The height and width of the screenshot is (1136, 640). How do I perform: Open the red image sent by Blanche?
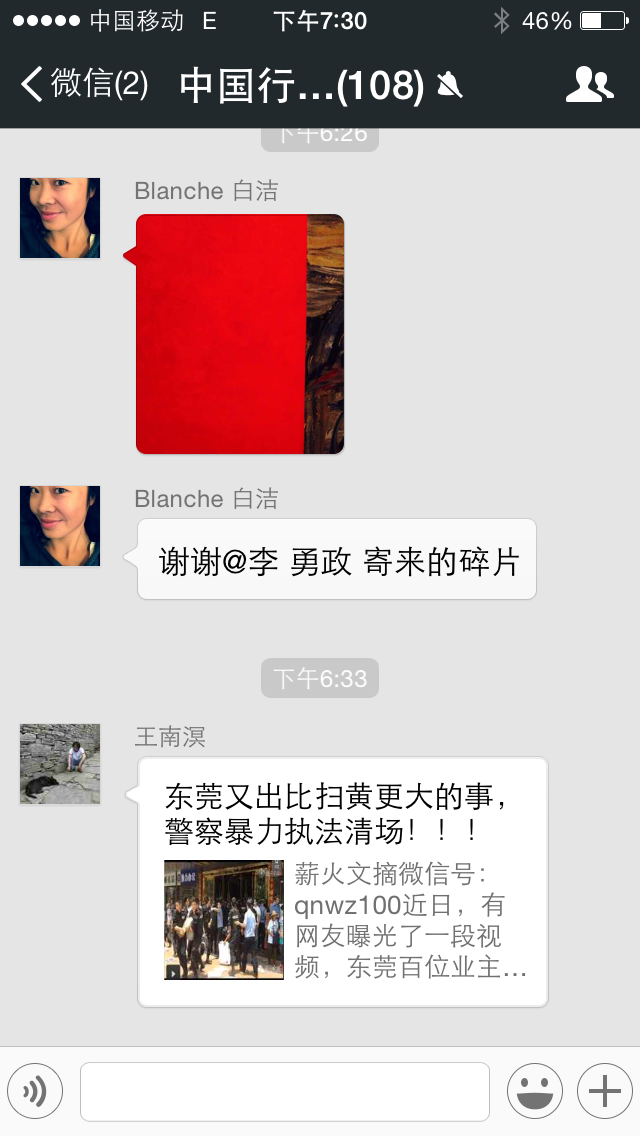point(240,334)
